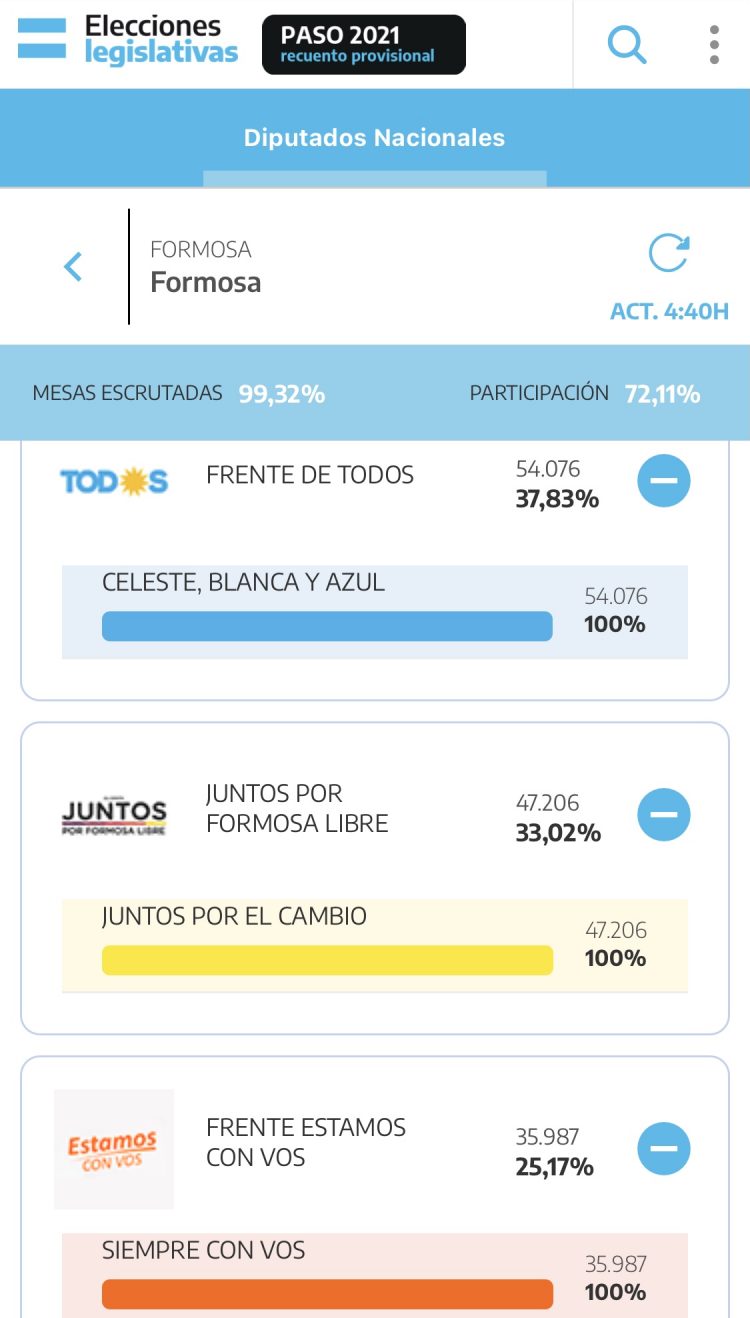
Task: Collapse the FRENTE ESTAMOS CON VOS card
Action: tap(663, 1148)
